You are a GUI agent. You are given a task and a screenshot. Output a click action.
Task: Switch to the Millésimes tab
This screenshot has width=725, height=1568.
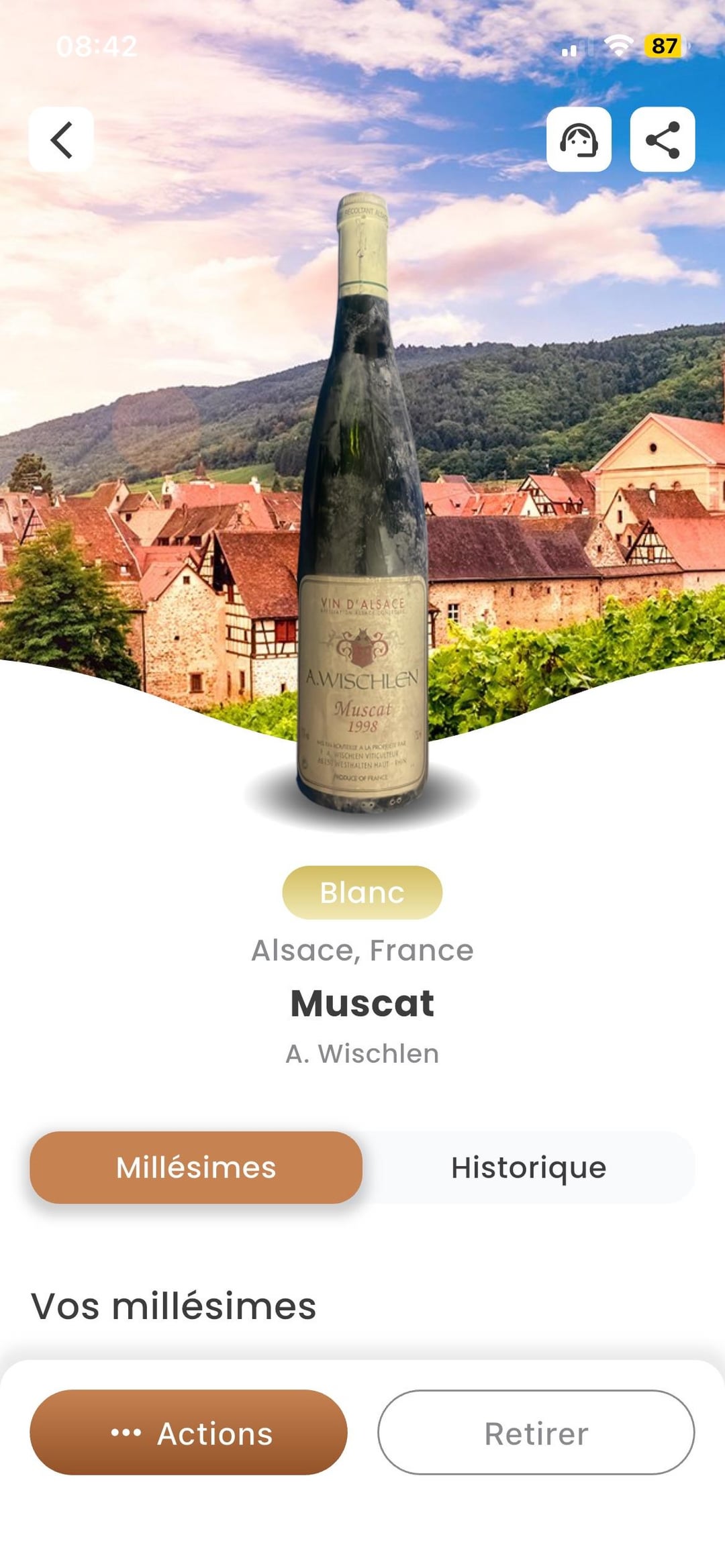coord(196,1167)
